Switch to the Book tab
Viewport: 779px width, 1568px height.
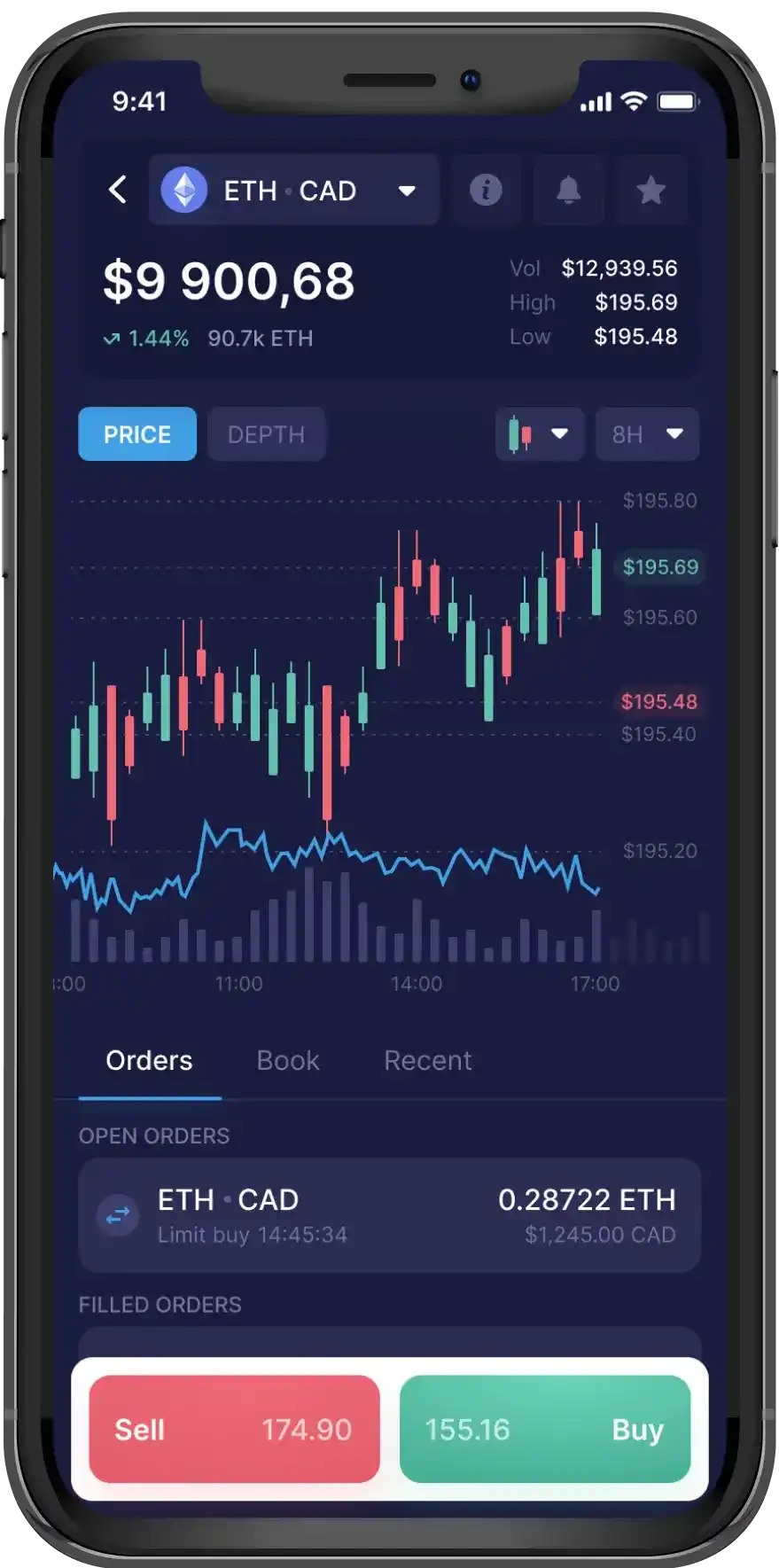click(288, 1061)
